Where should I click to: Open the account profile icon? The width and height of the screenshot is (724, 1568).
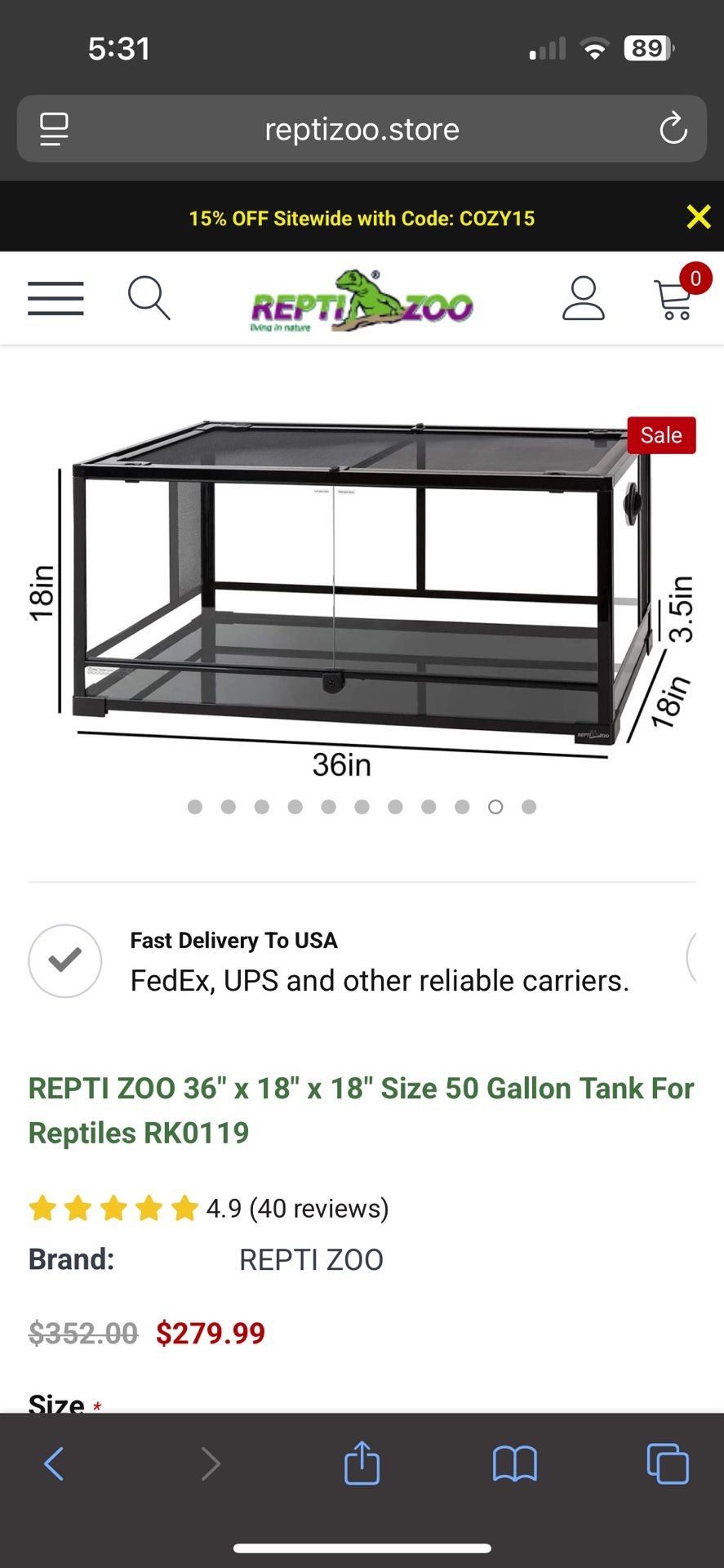(x=584, y=298)
